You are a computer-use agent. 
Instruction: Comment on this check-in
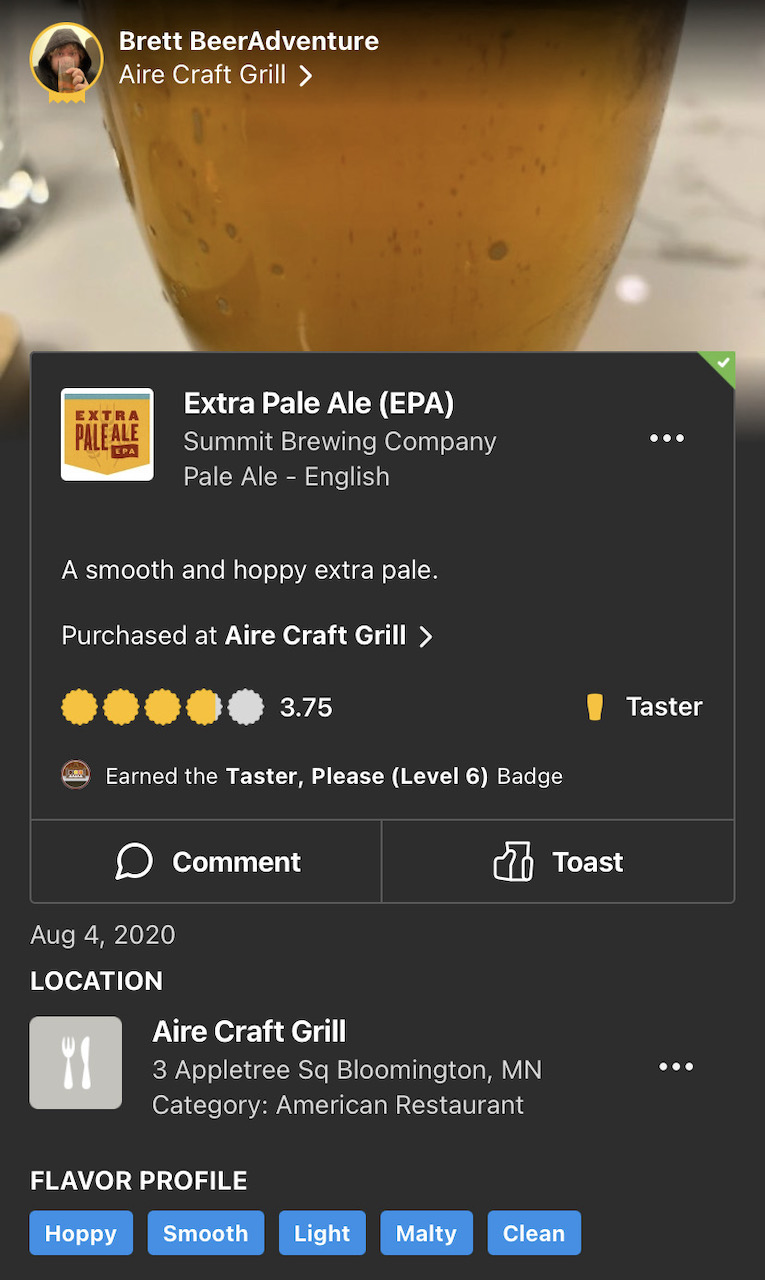click(x=207, y=862)
